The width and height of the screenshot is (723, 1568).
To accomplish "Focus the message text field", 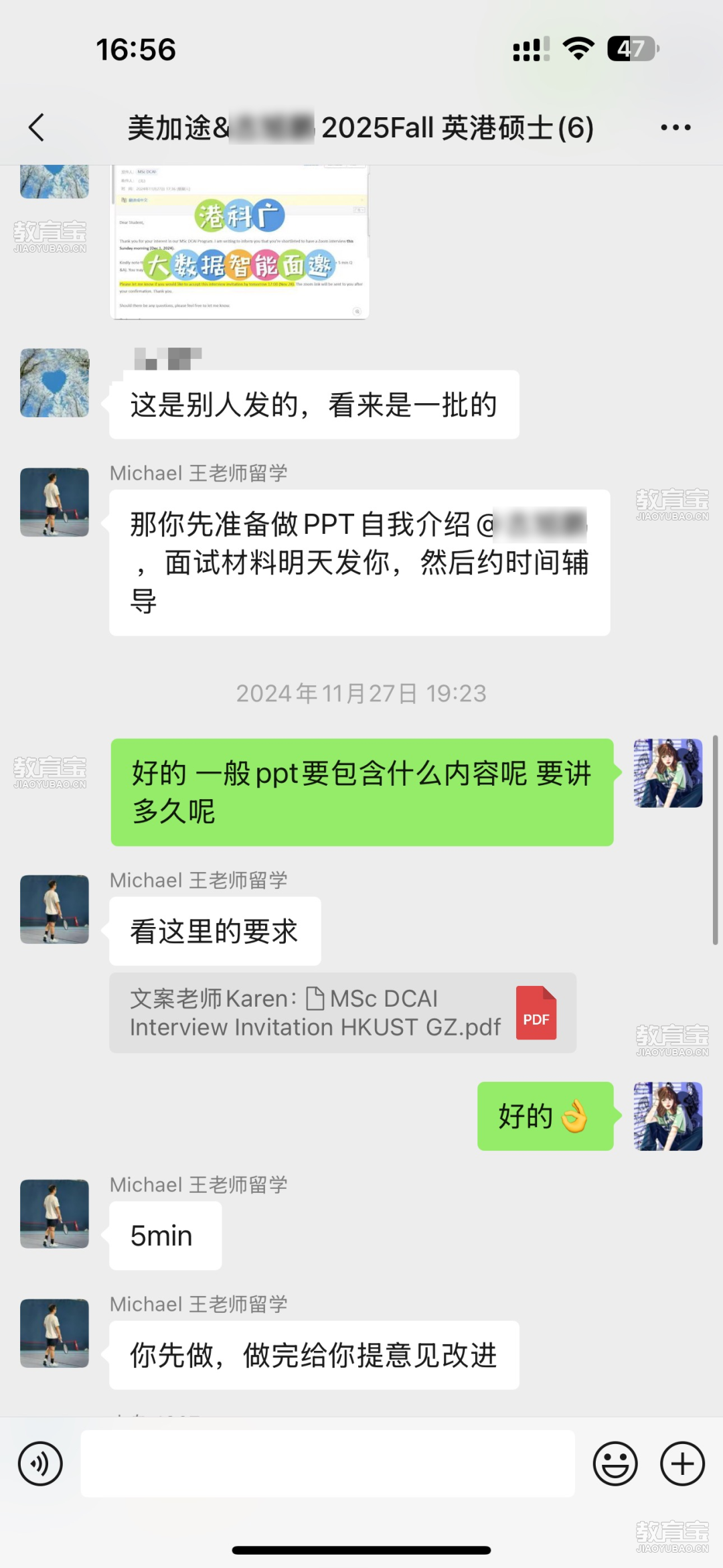I will [x=327, y=1464].
